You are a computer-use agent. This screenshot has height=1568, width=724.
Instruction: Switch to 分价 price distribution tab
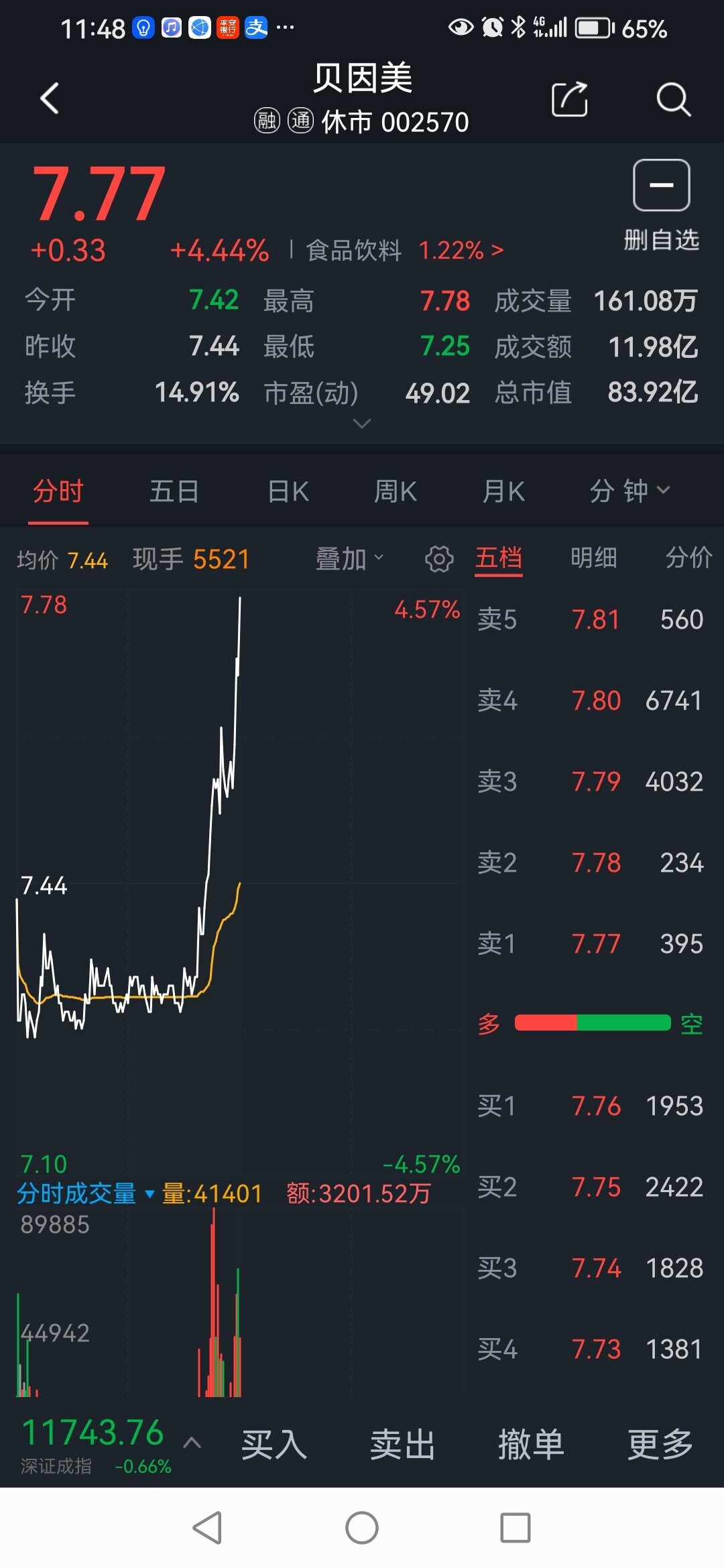[688, 558]
